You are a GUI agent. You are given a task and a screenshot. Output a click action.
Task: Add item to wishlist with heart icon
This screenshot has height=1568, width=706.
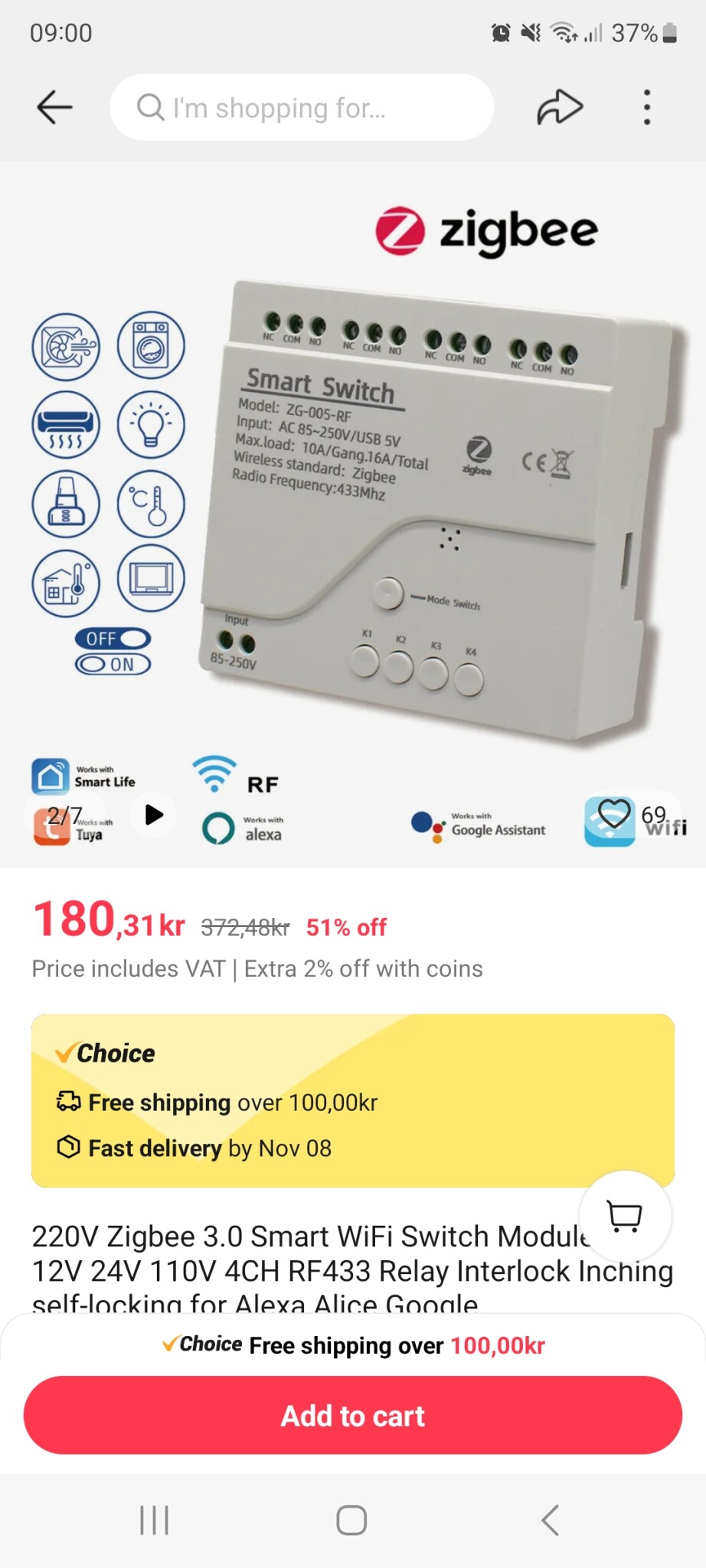pos(613,814)
